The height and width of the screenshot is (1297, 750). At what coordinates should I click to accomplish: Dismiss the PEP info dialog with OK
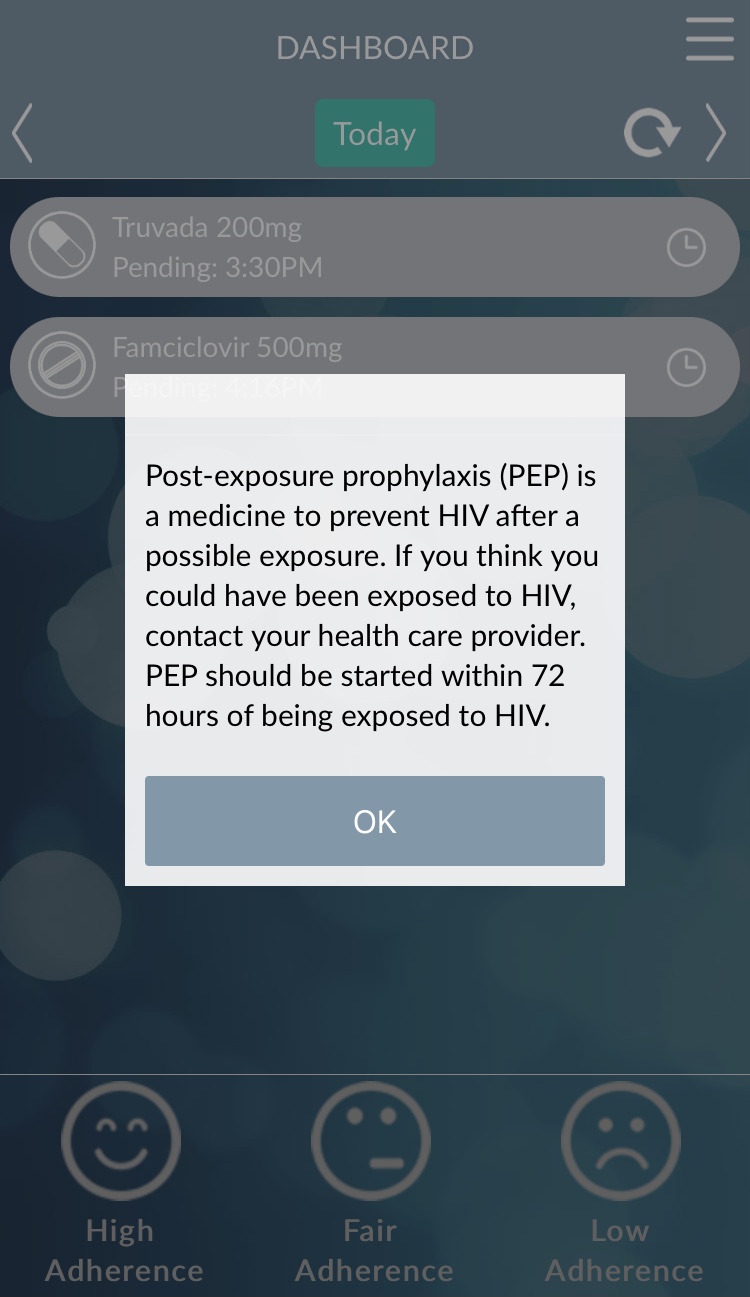[x=374, y=821]
